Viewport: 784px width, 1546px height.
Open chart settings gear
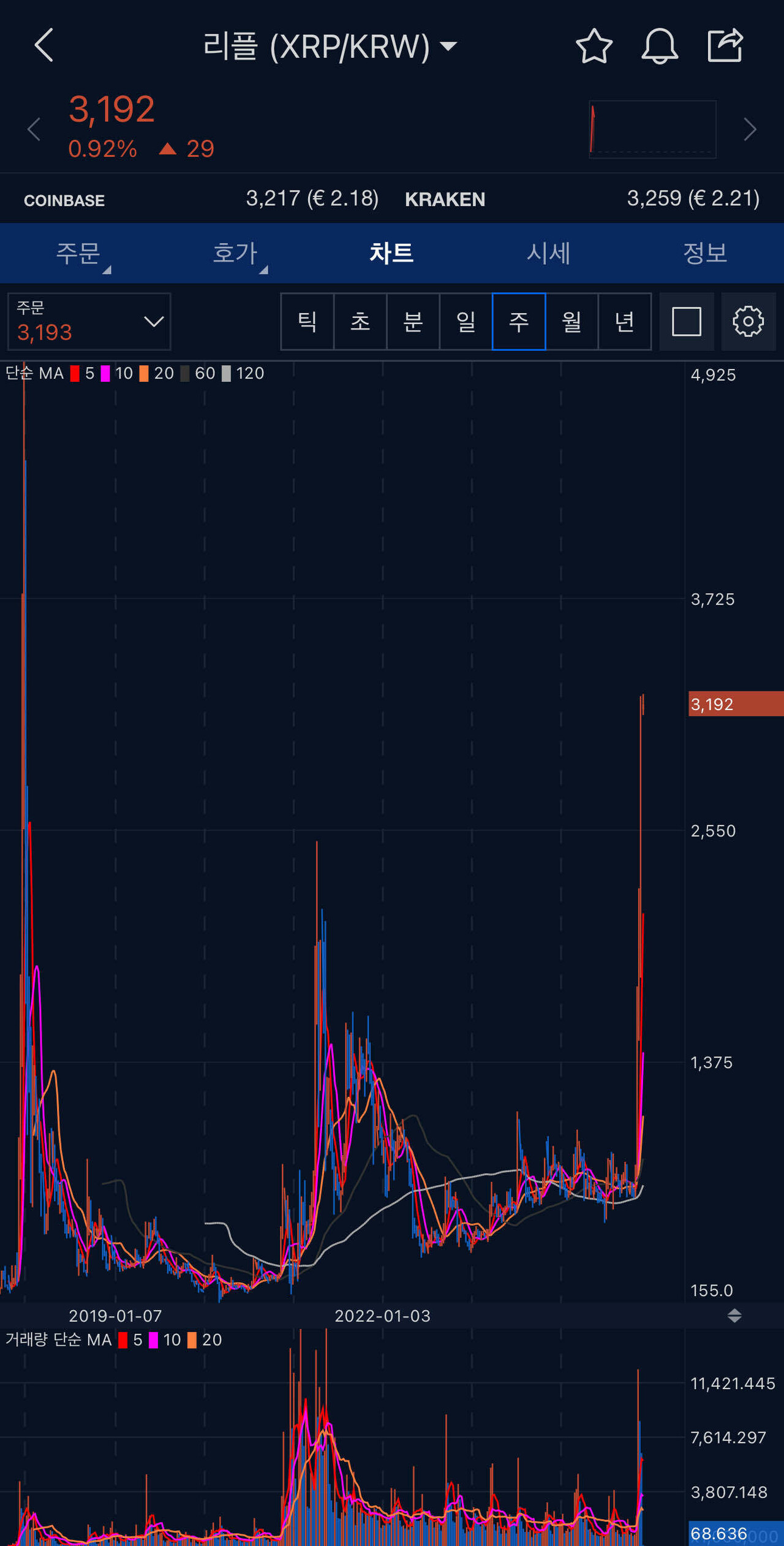point(748,322)
